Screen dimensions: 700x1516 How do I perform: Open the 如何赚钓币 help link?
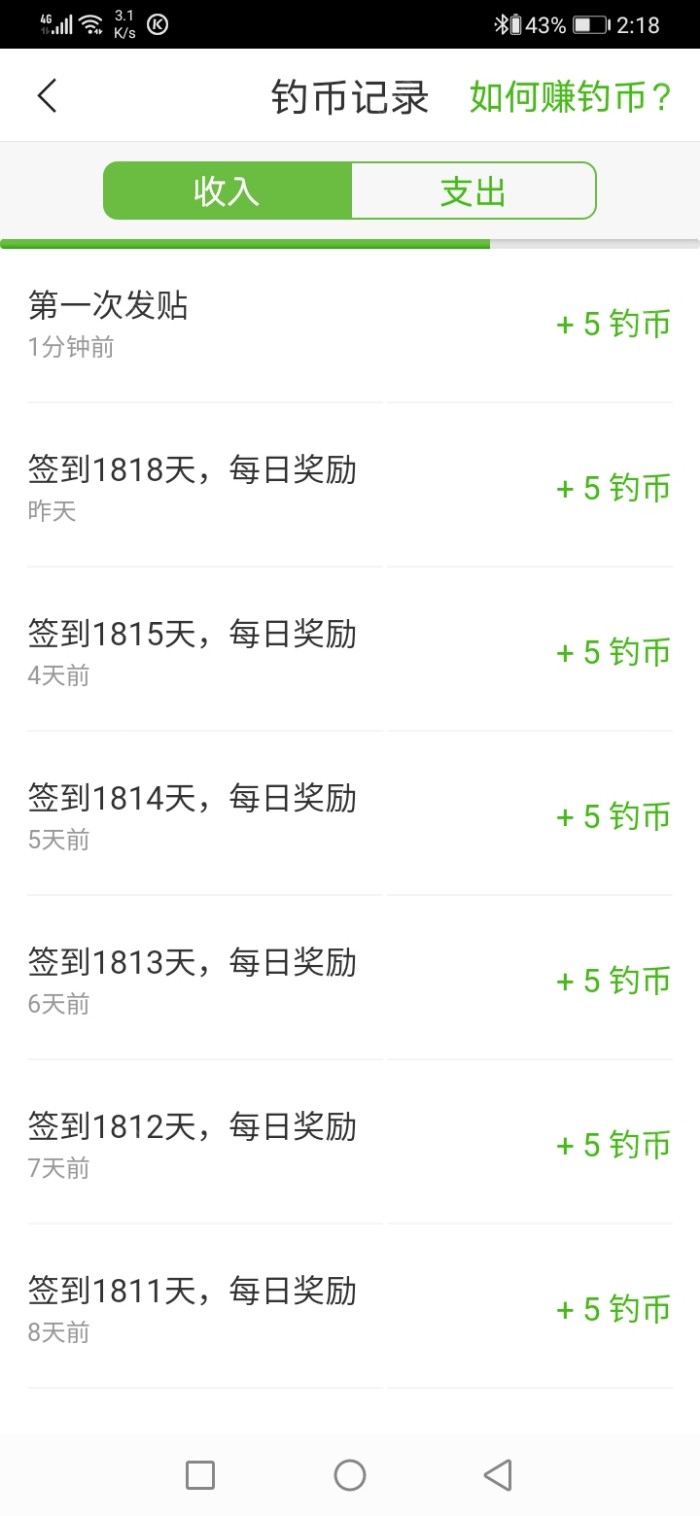coord(570,98)
